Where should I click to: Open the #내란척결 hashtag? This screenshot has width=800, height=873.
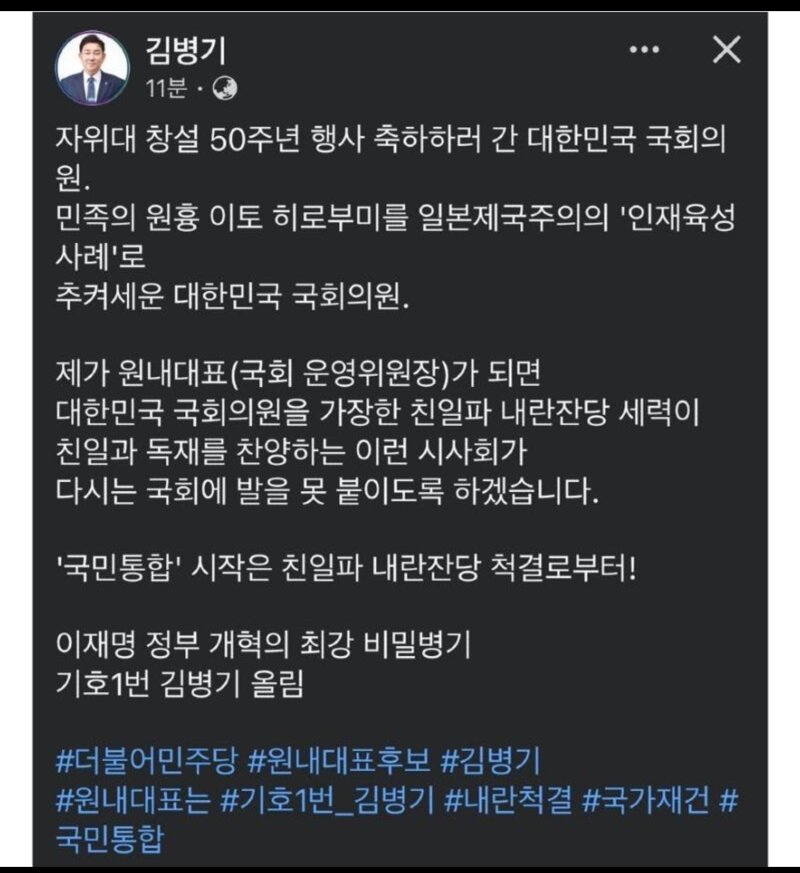[x=507, y=800]
